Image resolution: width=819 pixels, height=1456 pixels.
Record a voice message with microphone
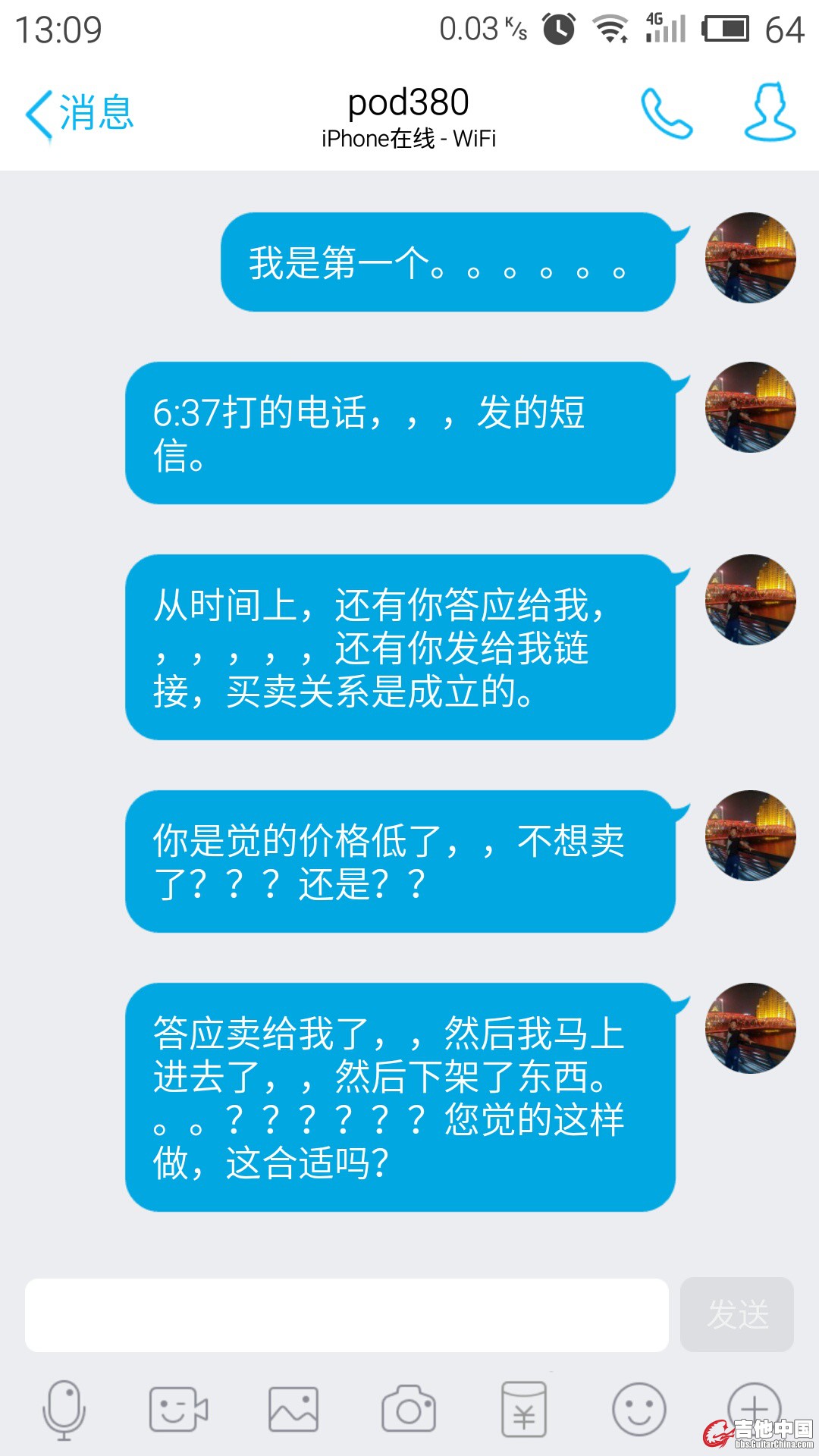pyautogui.click(x=64, y=1410)
